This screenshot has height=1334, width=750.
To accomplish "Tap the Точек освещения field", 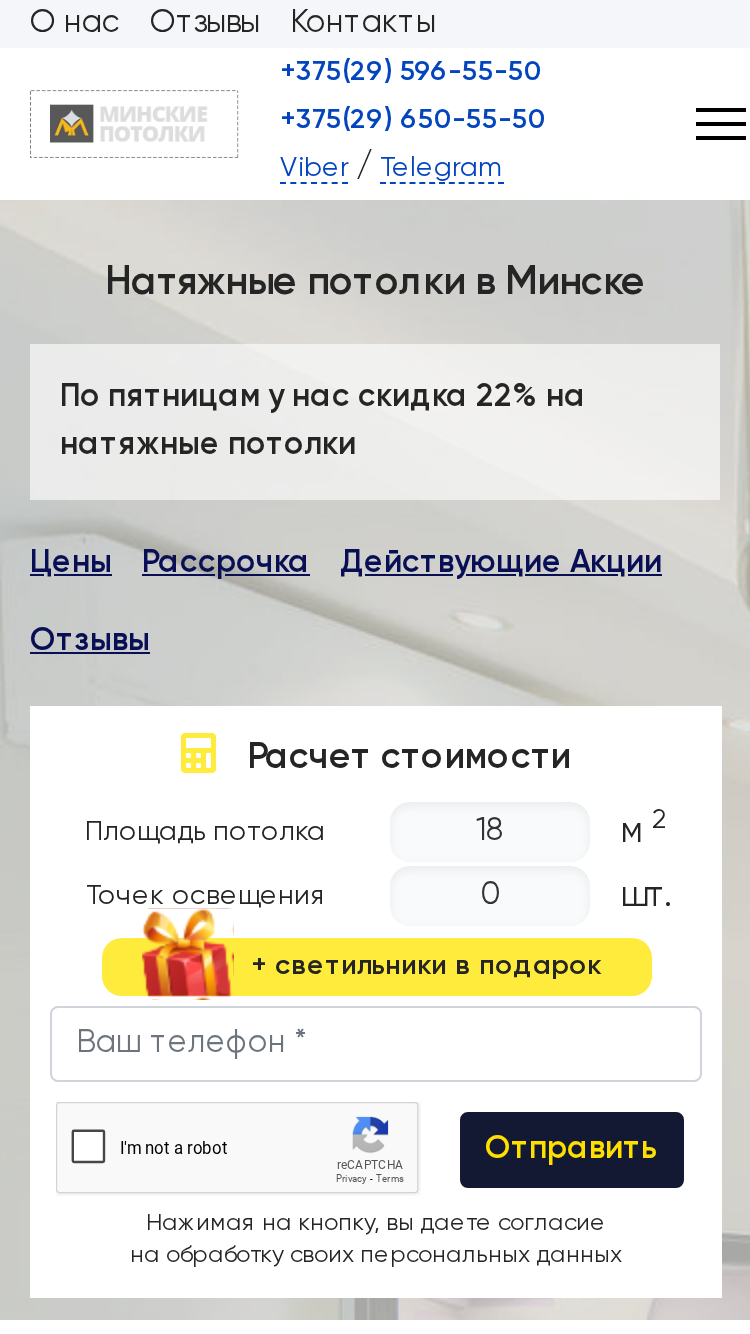I will pyautogui.click(x=490, y=894).
